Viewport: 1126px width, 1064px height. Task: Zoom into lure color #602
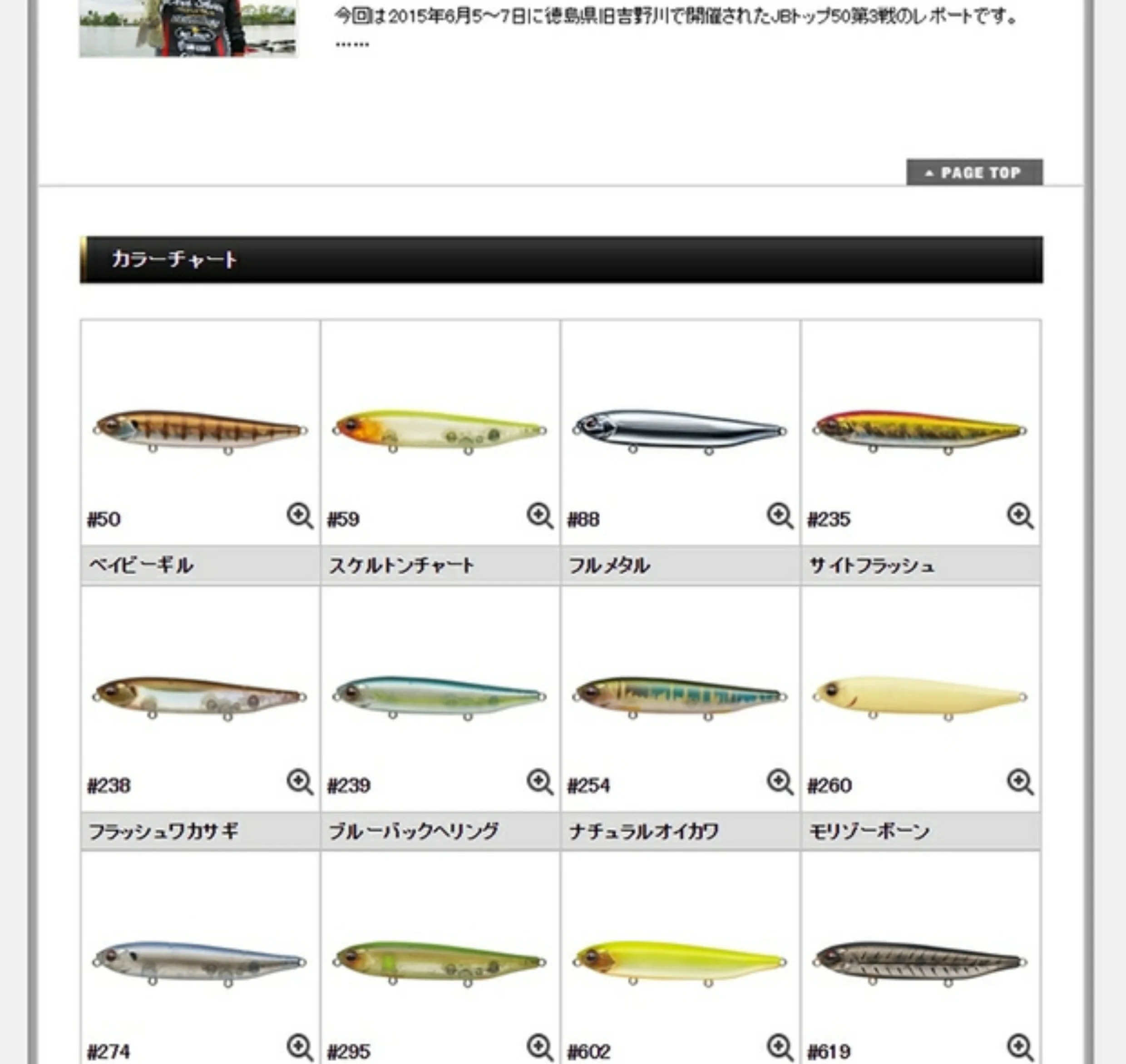[x=780, y=1047]
